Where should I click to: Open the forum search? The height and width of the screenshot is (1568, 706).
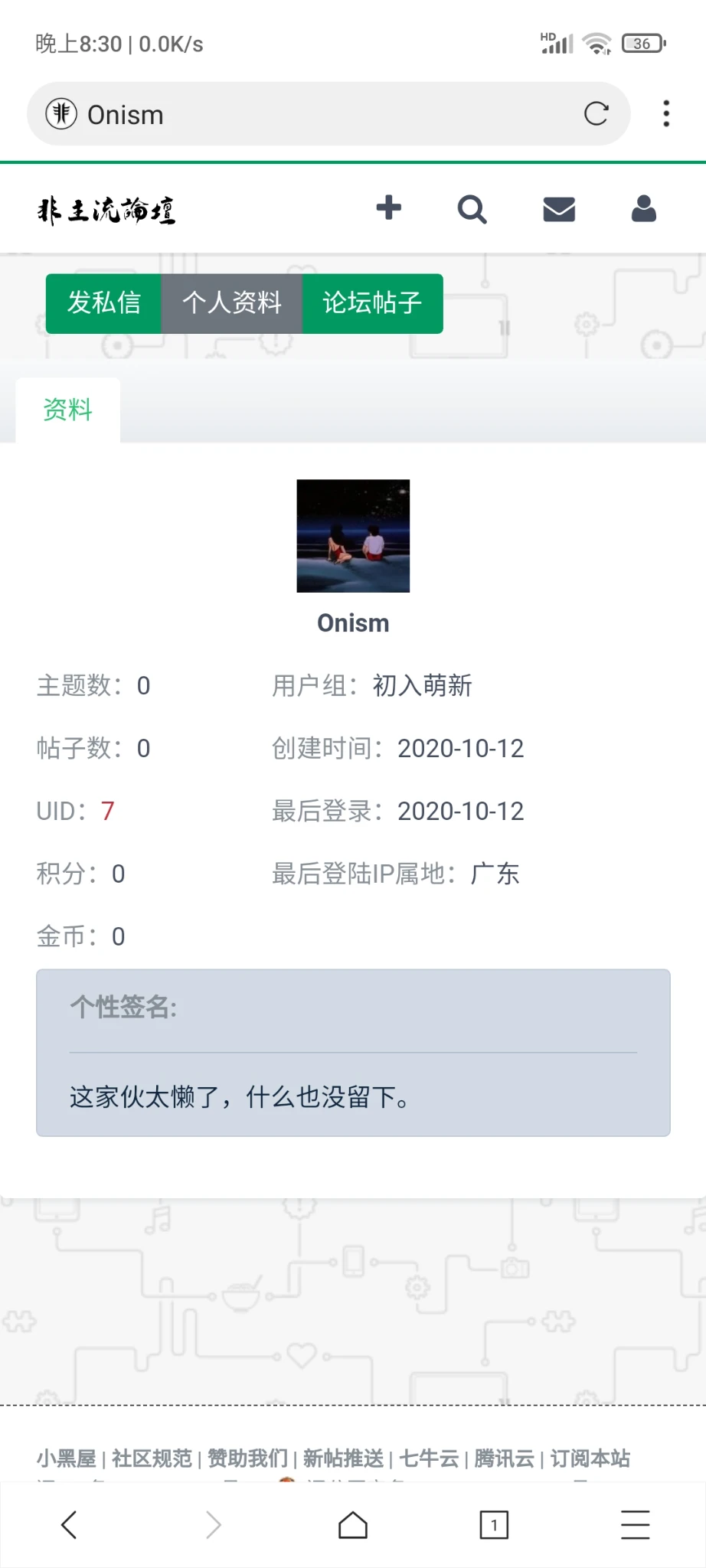472,209
